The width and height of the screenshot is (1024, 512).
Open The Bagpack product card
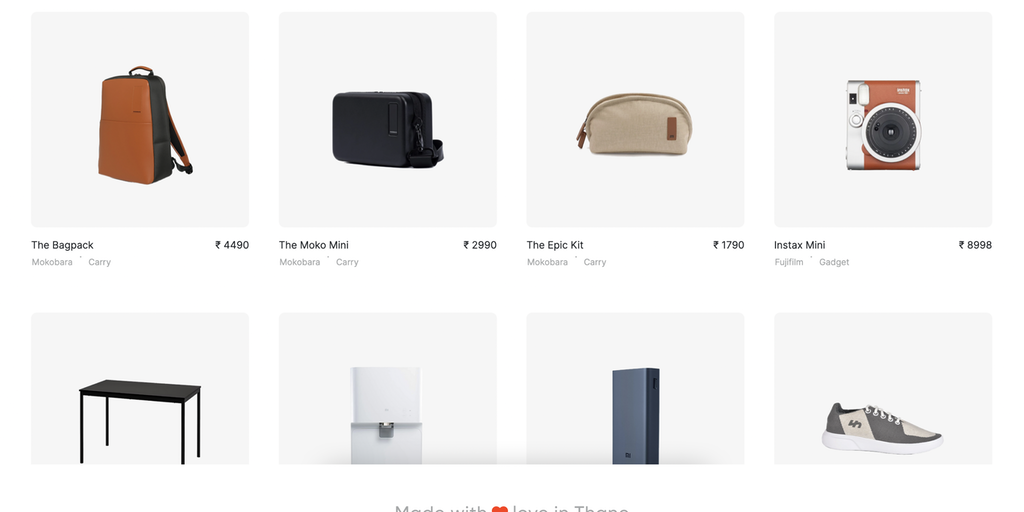point(140,120)
